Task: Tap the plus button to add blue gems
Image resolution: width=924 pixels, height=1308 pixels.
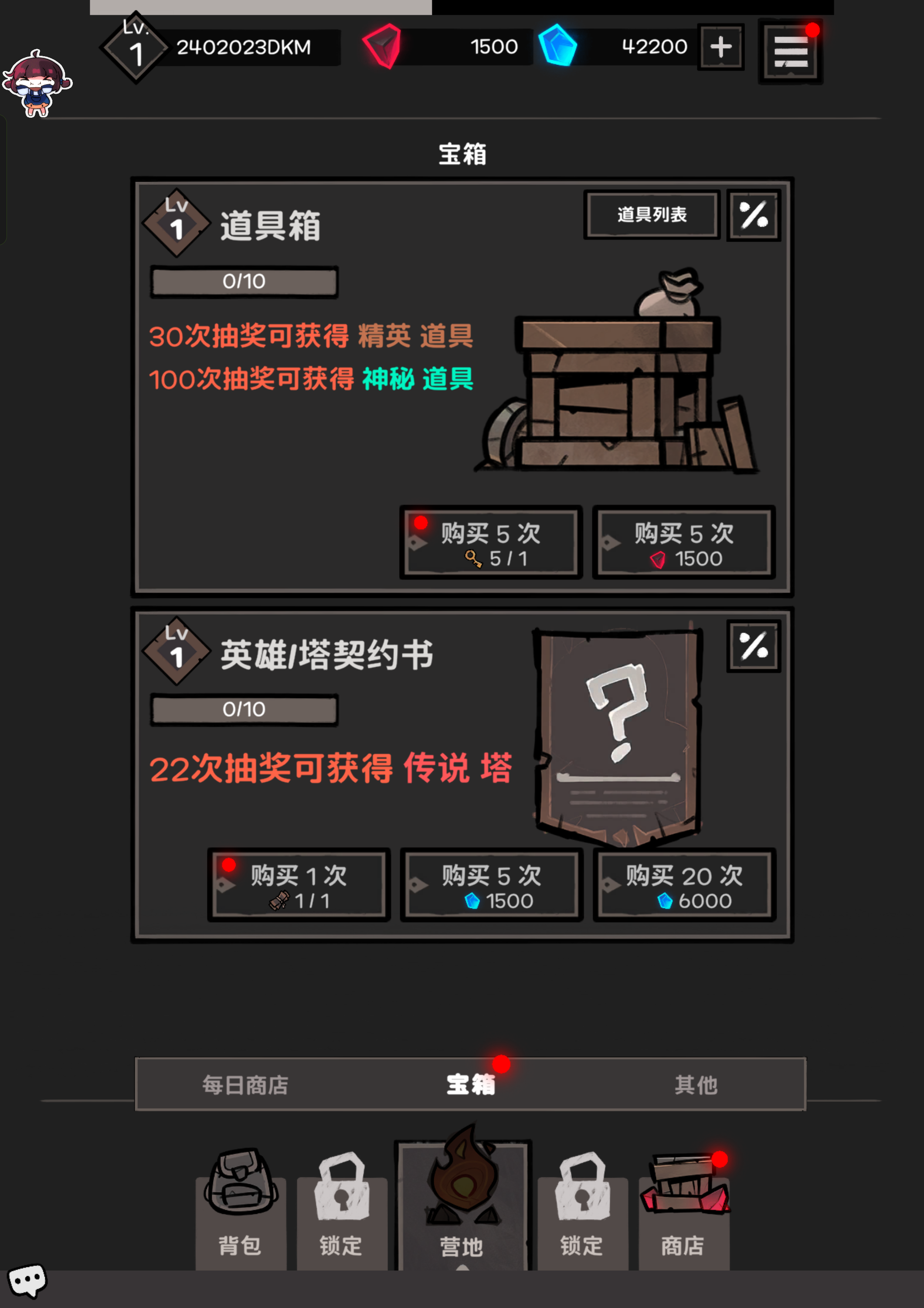Action: click(x=721, y=47)
